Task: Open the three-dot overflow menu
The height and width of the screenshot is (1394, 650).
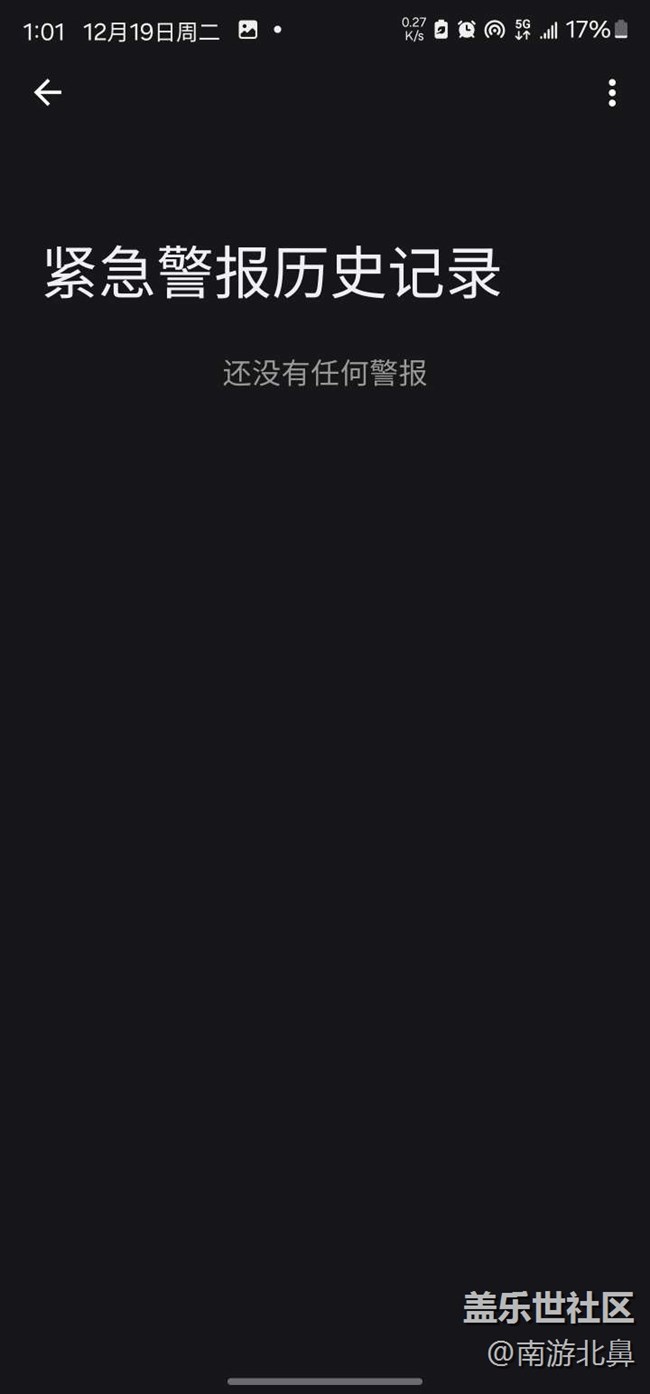Action: (x=612, y=93)
